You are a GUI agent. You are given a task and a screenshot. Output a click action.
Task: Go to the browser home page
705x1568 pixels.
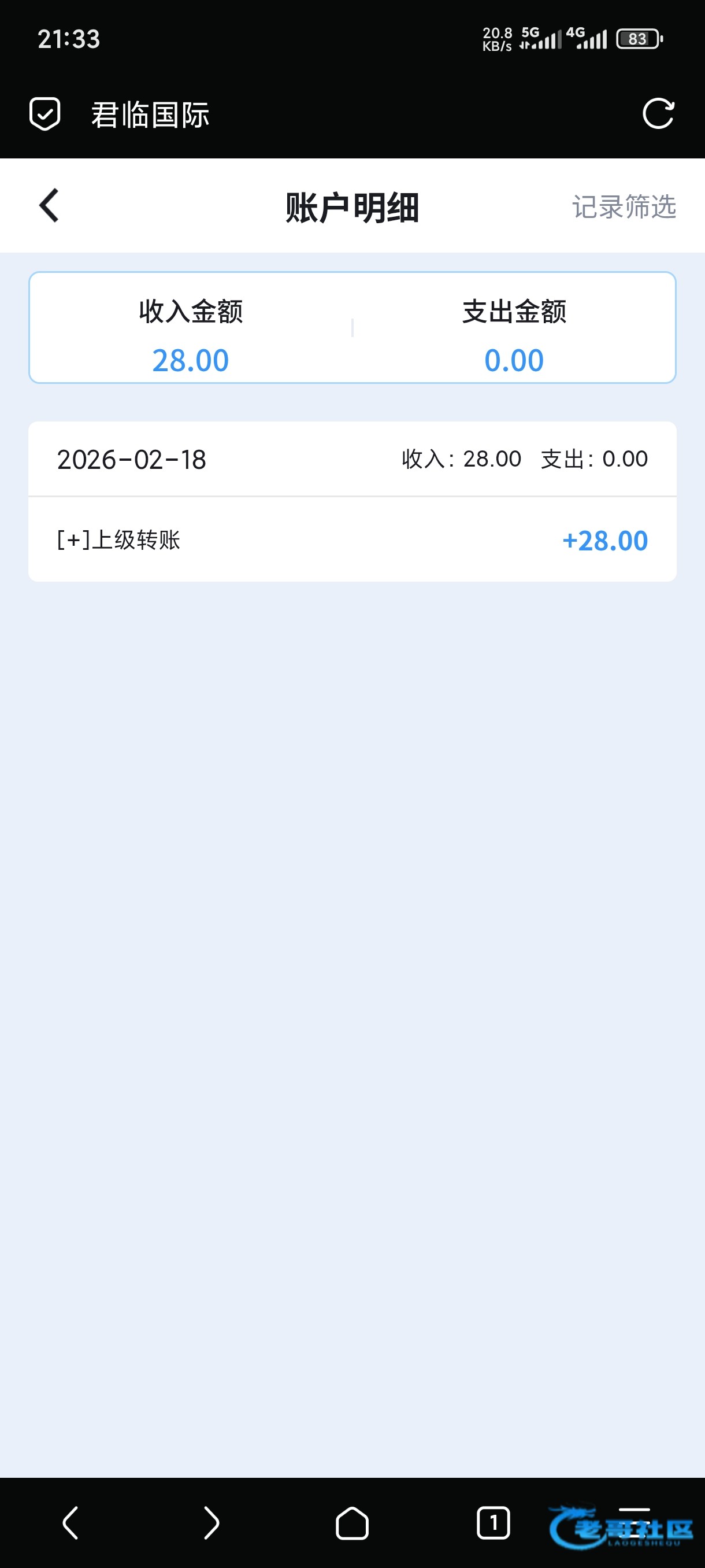tap(352, 1522)
